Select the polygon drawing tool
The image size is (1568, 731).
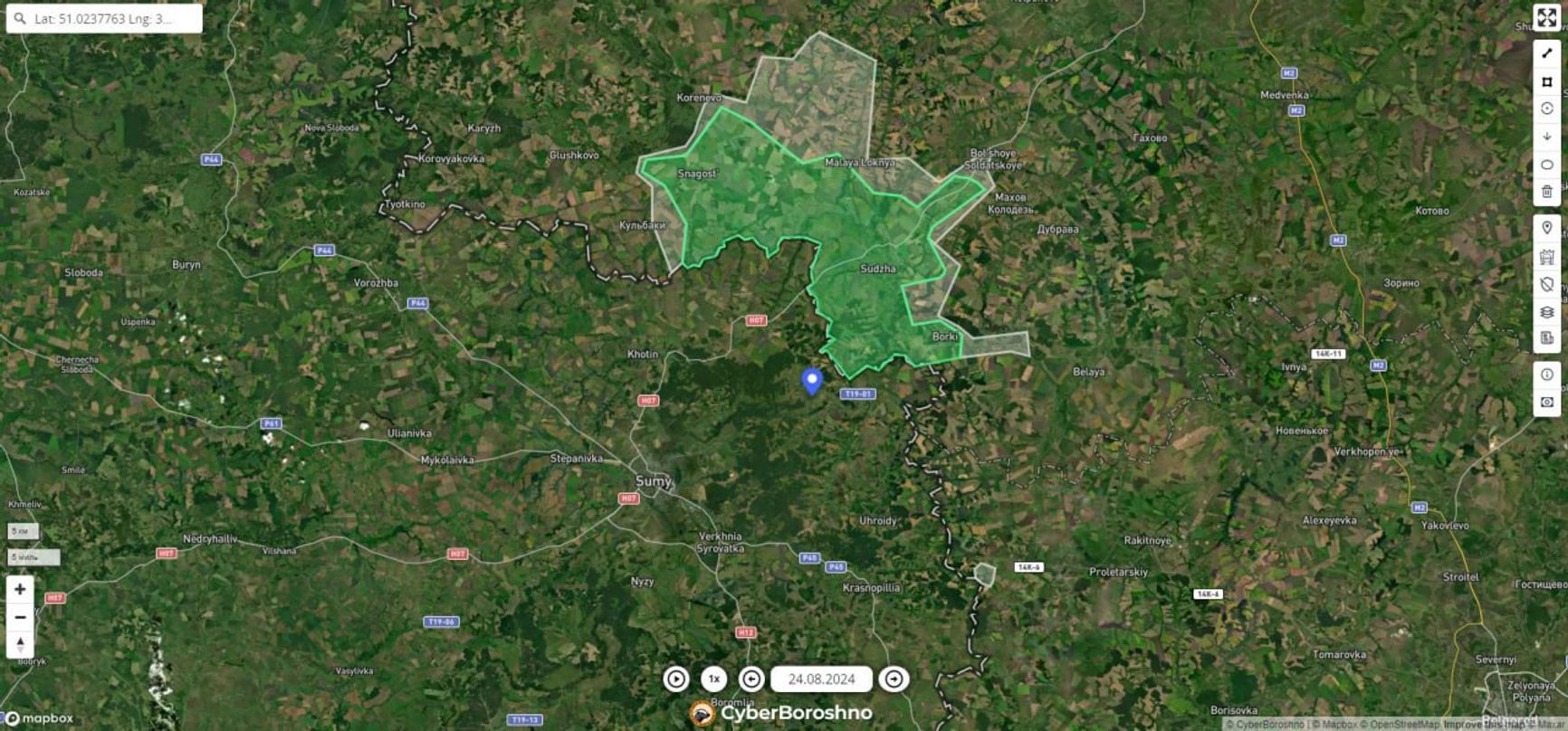pyautogui.click(x=1546, y=82)
